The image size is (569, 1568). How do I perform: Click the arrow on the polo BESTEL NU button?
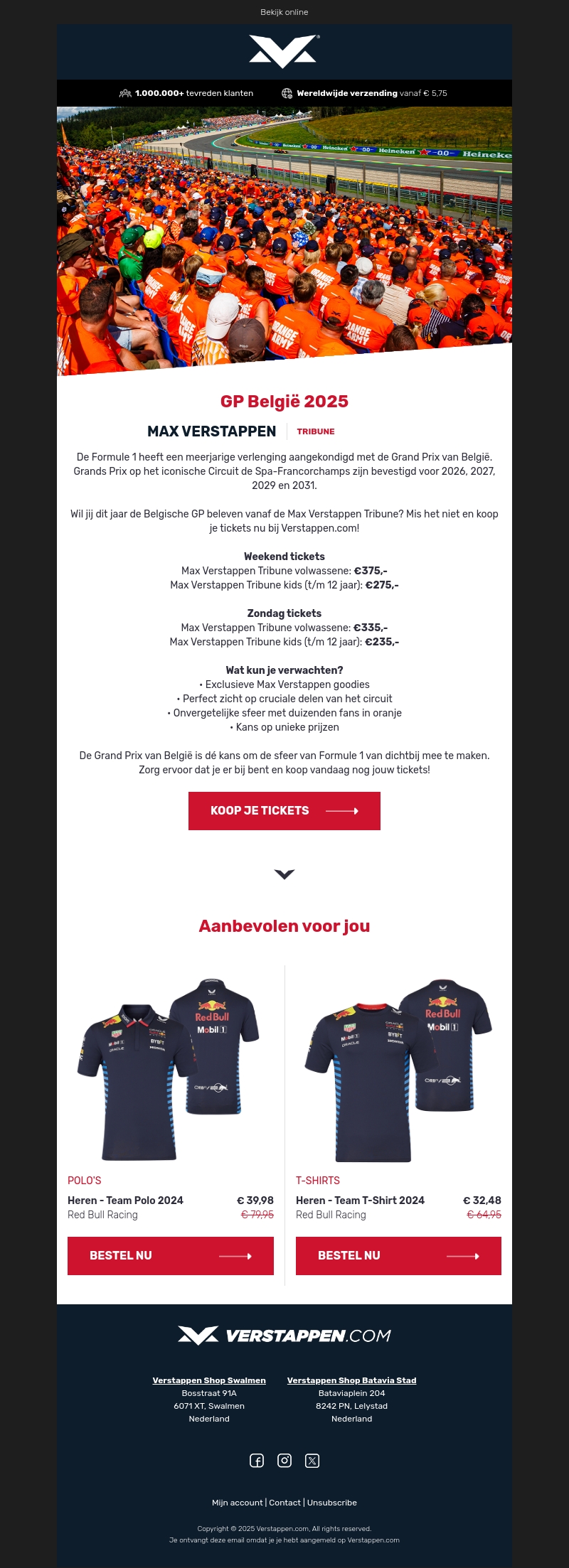[x=235, y=1256]
